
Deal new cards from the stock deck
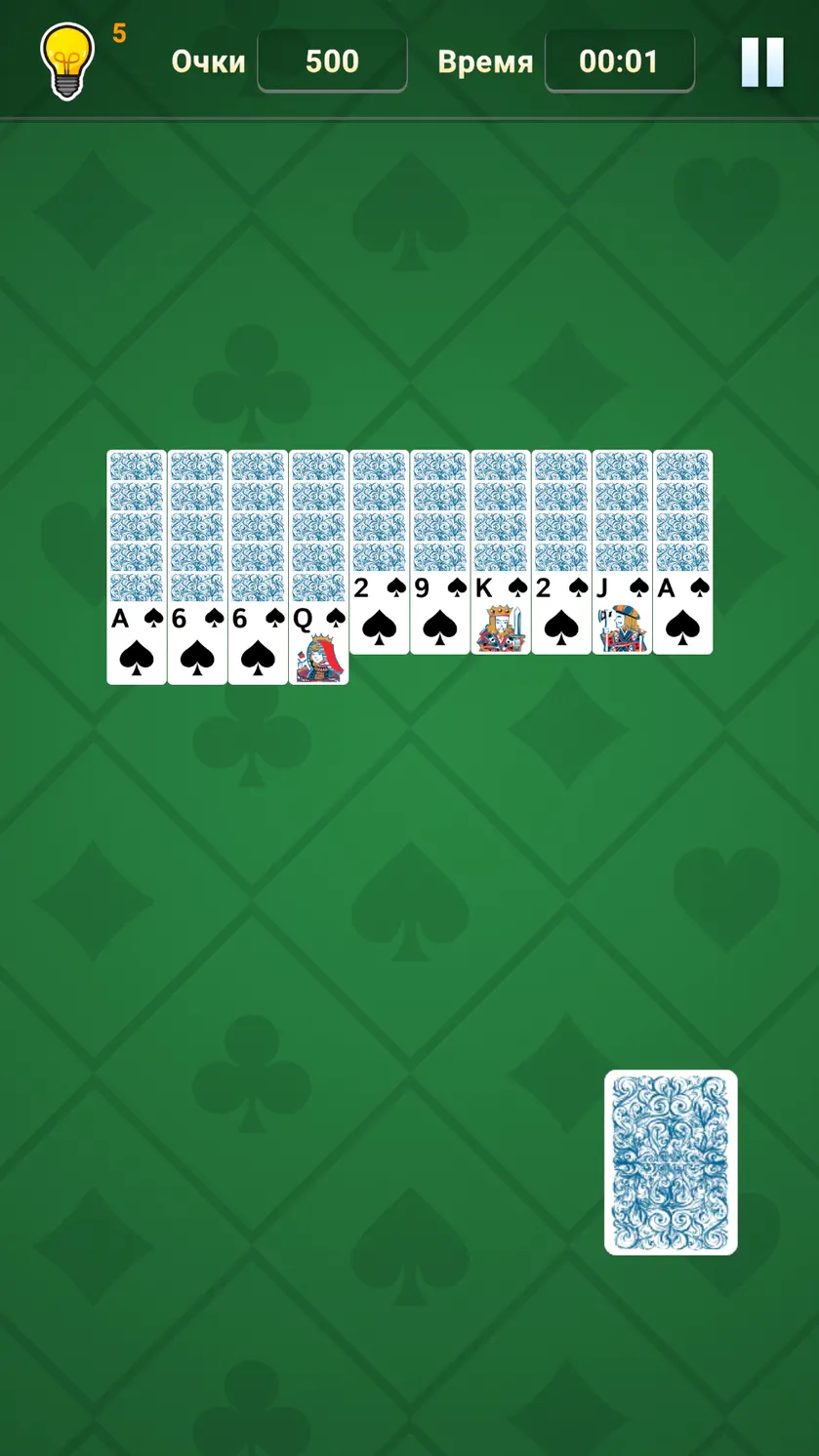point(671,1162)
